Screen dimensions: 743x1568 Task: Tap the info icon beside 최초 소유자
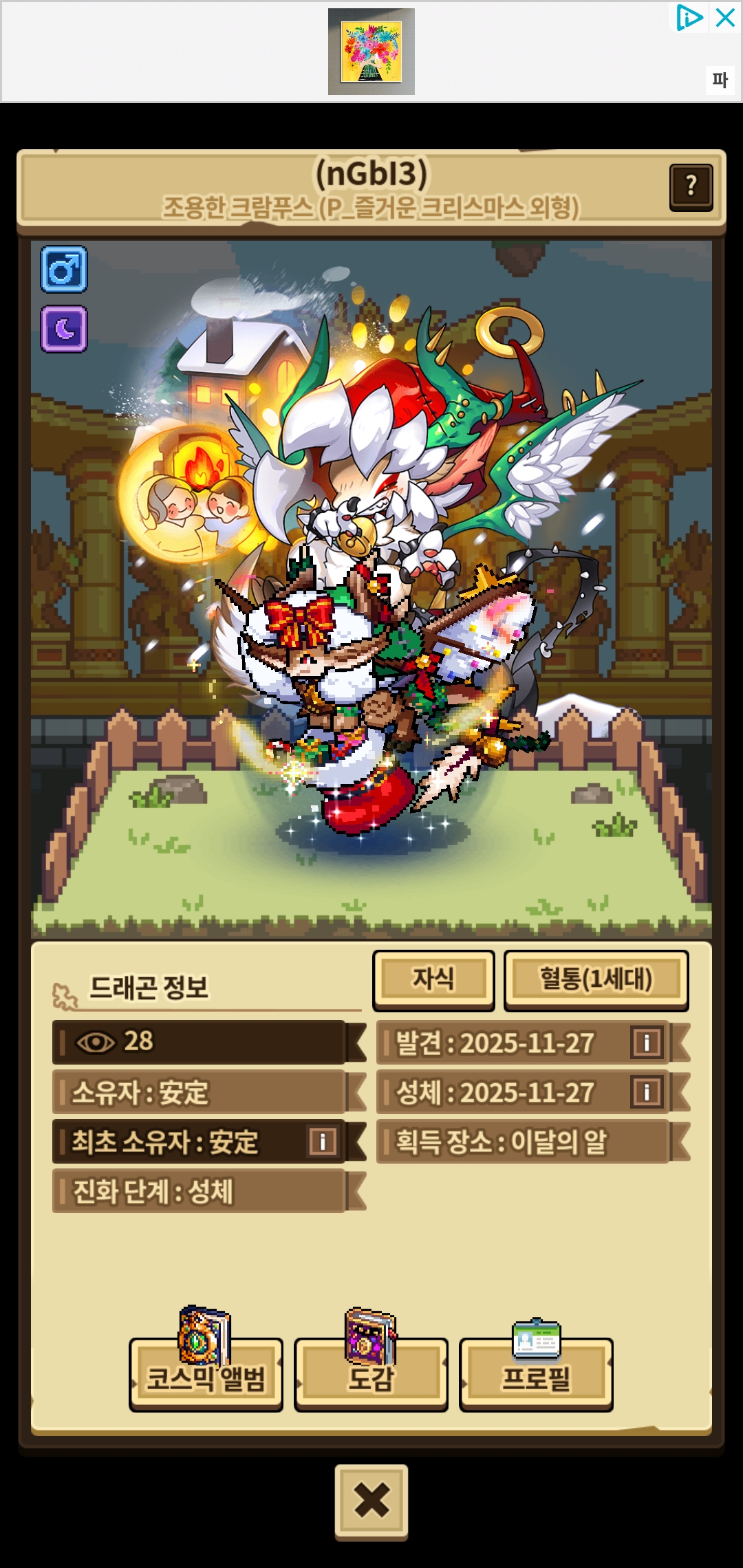(323, 1142)
